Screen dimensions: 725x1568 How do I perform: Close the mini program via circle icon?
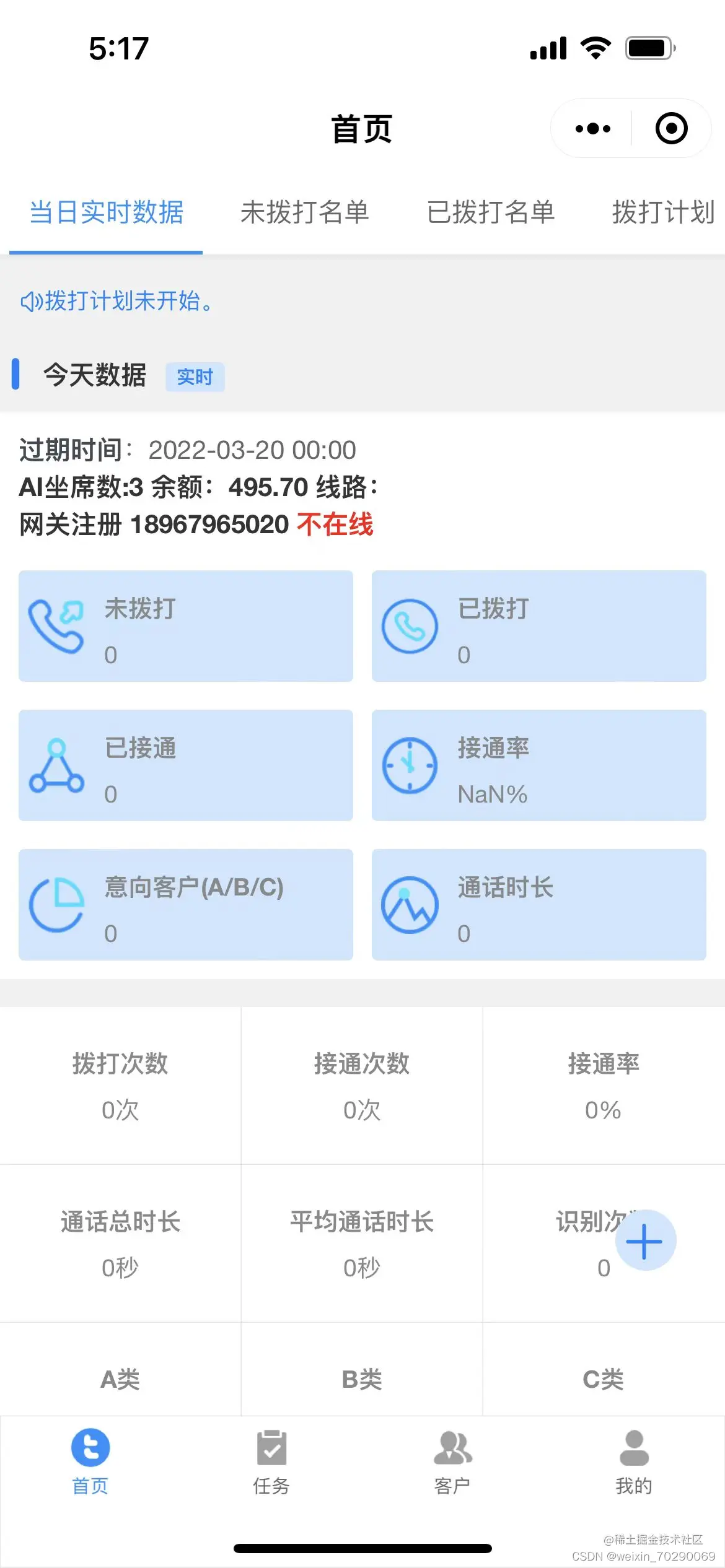671,129
